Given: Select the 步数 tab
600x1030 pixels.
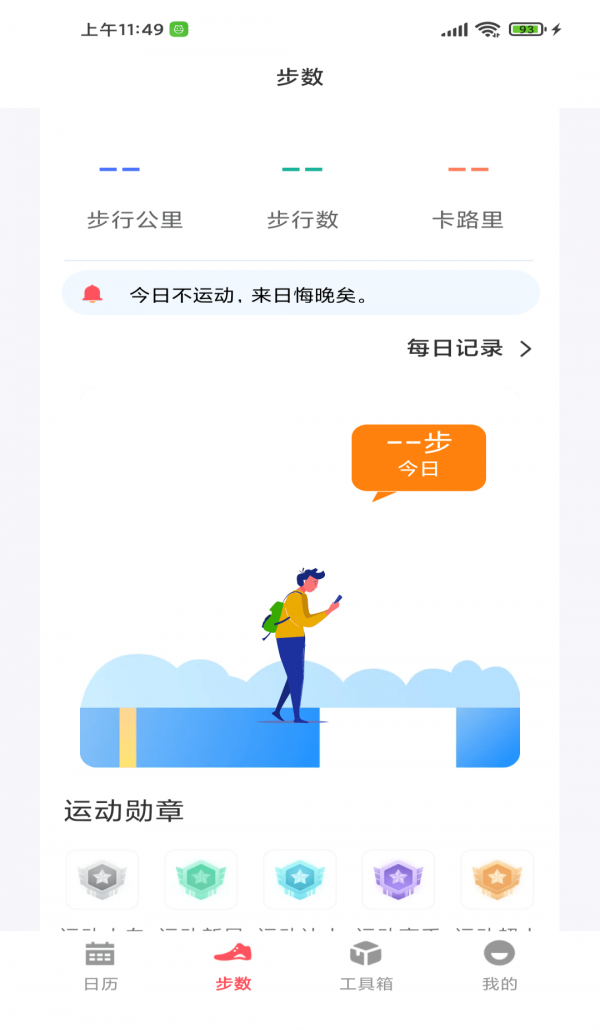Looking at the screenshot, I should (x=233, y=966).
